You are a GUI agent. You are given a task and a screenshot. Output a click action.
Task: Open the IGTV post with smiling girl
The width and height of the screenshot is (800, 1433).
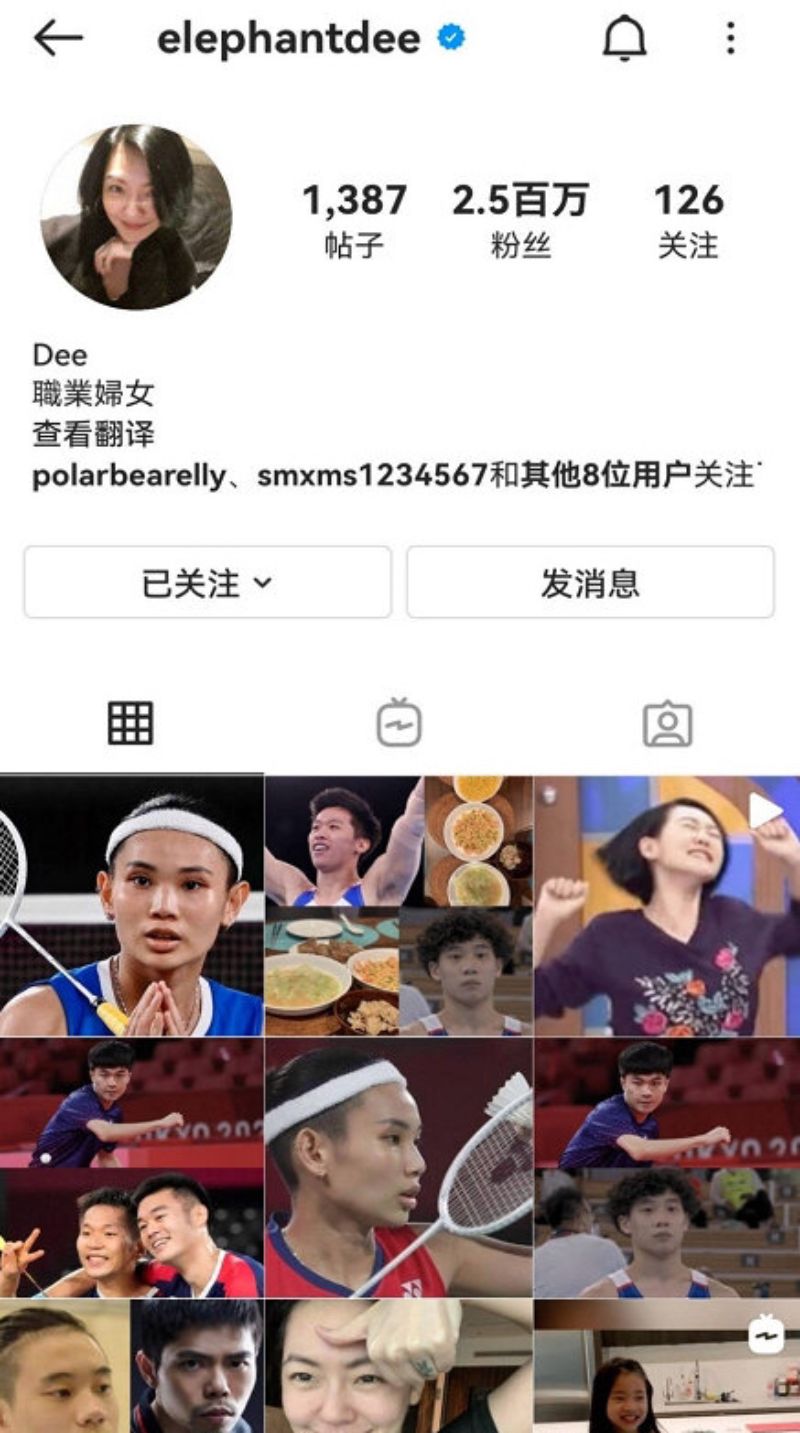coord(667,1366)
